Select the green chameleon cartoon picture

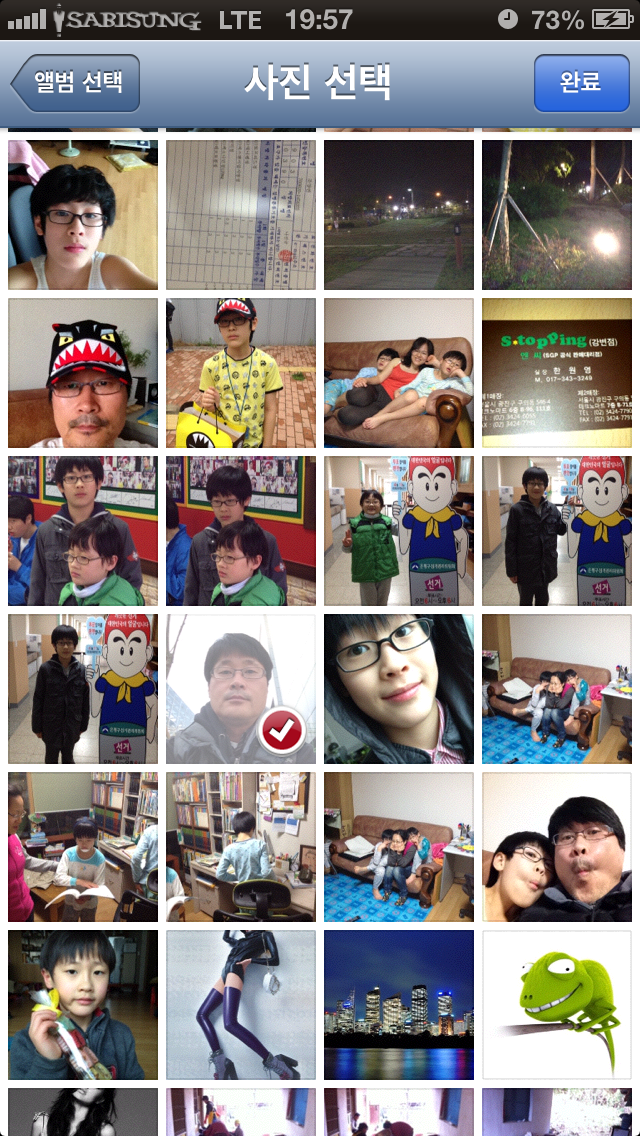coord(557,1005)
